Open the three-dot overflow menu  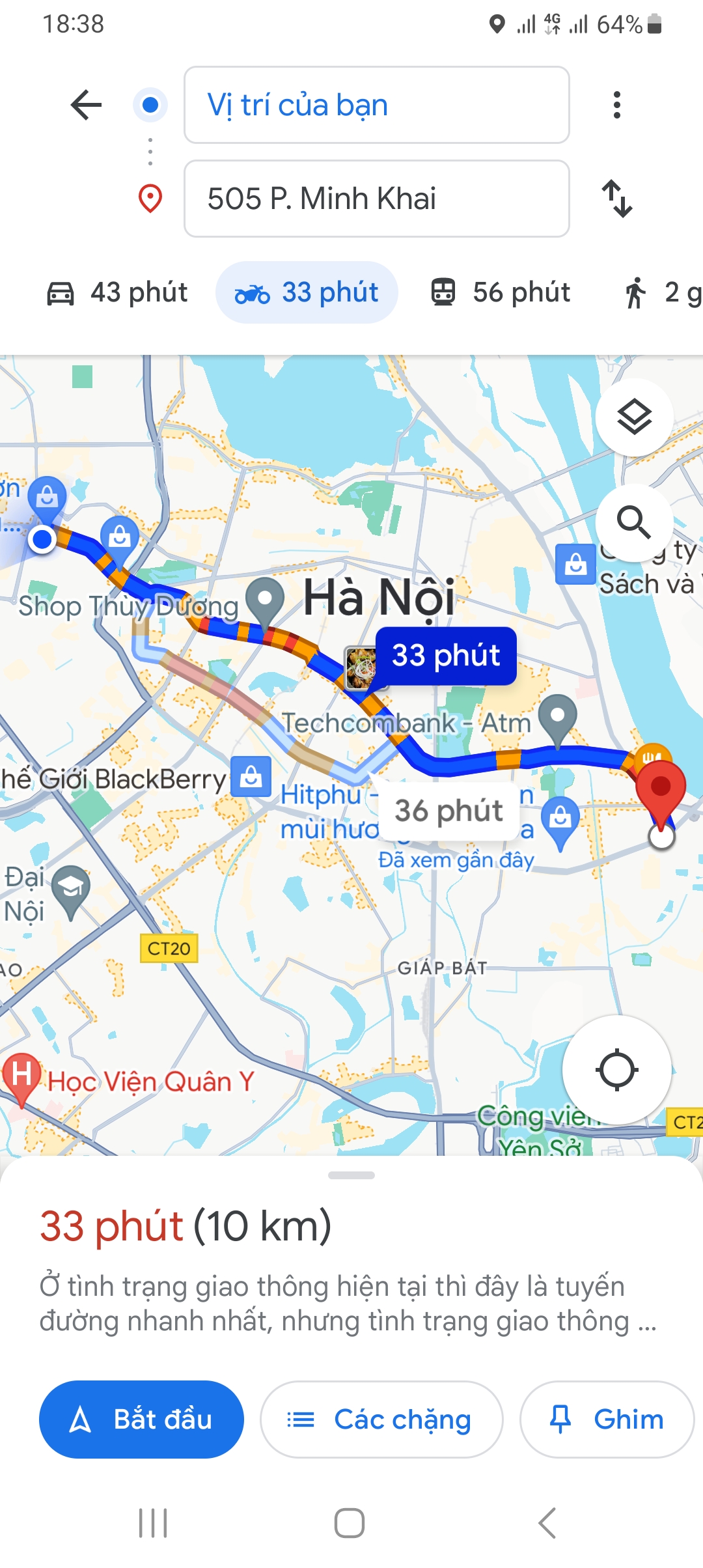(x=616, y=105)
